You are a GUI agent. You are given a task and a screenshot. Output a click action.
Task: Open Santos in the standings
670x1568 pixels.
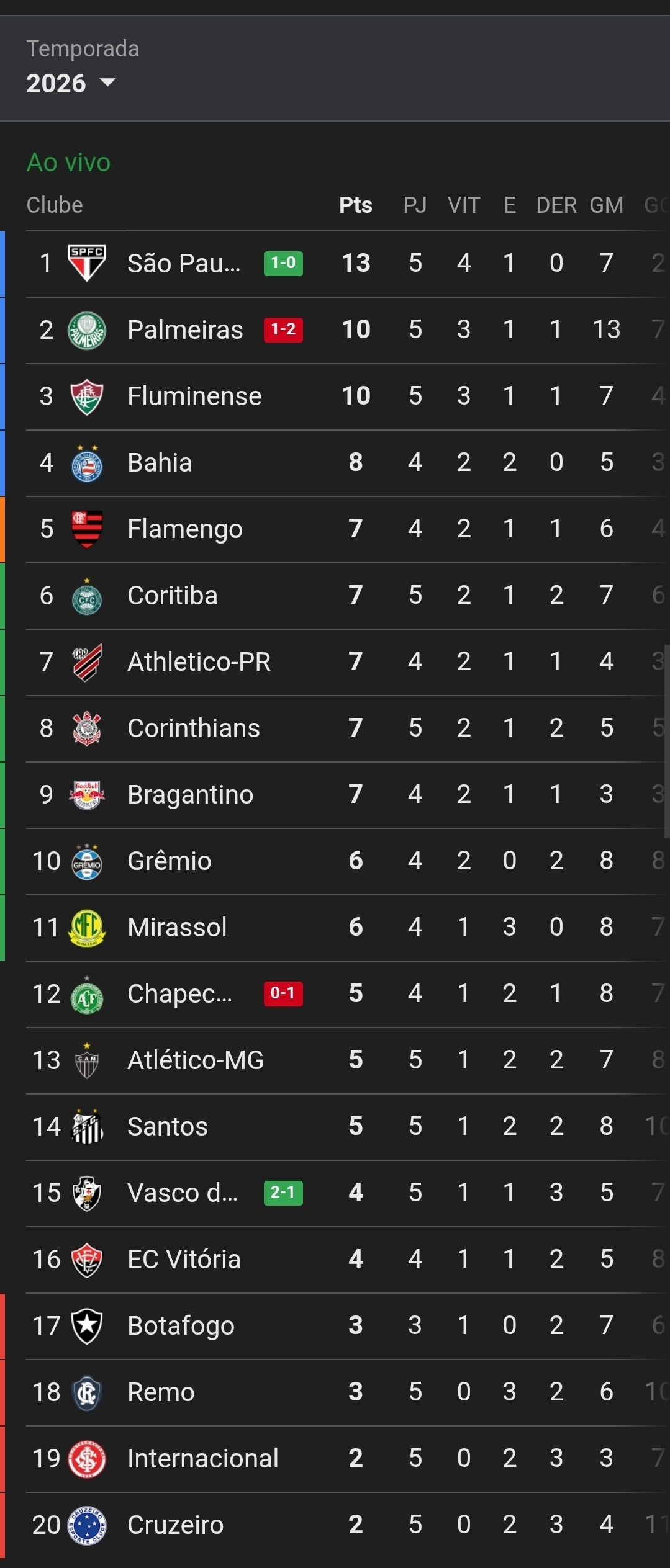point(335,1127)
